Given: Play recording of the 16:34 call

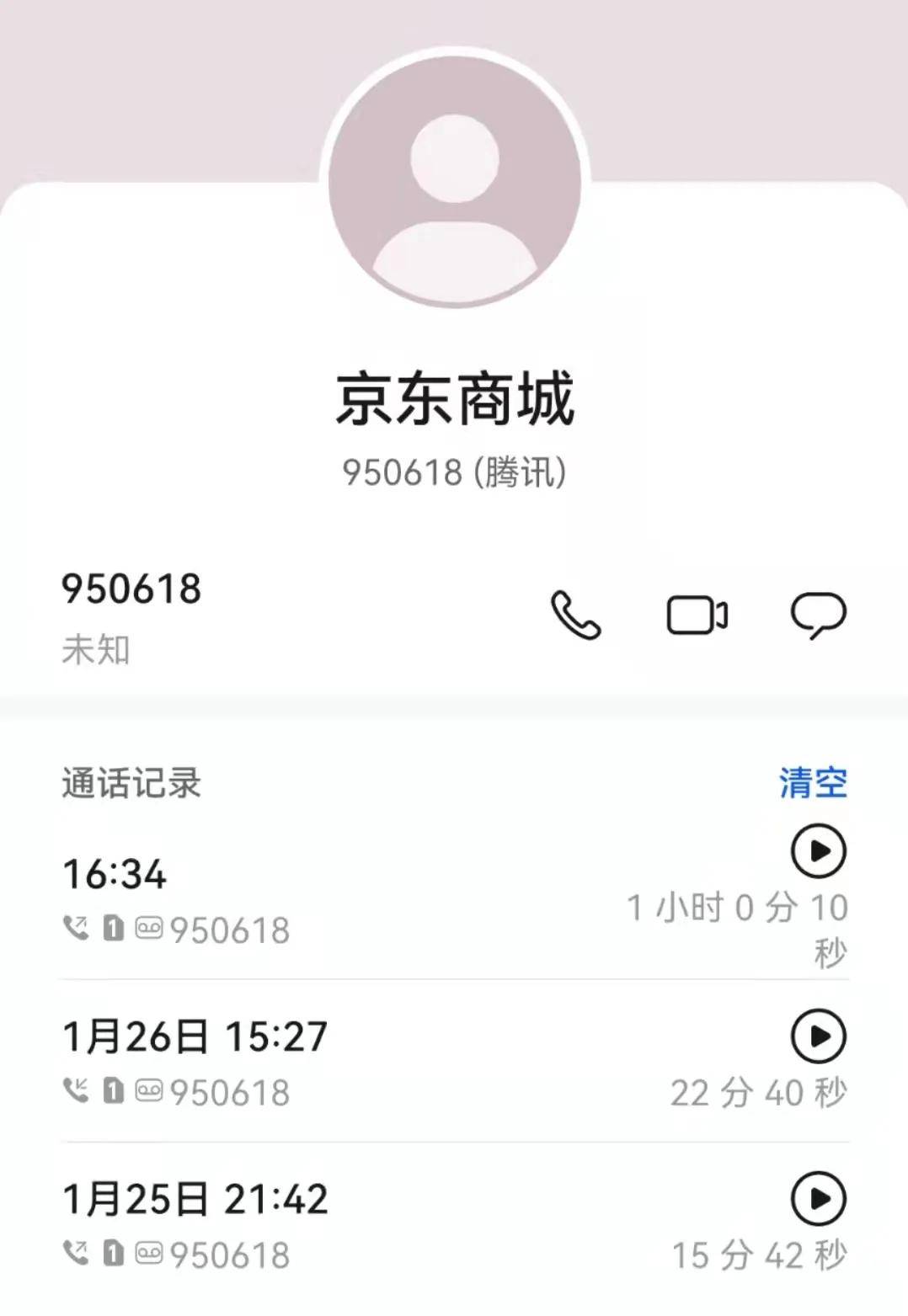Looking at the screenshot, I should coord(818,851).
